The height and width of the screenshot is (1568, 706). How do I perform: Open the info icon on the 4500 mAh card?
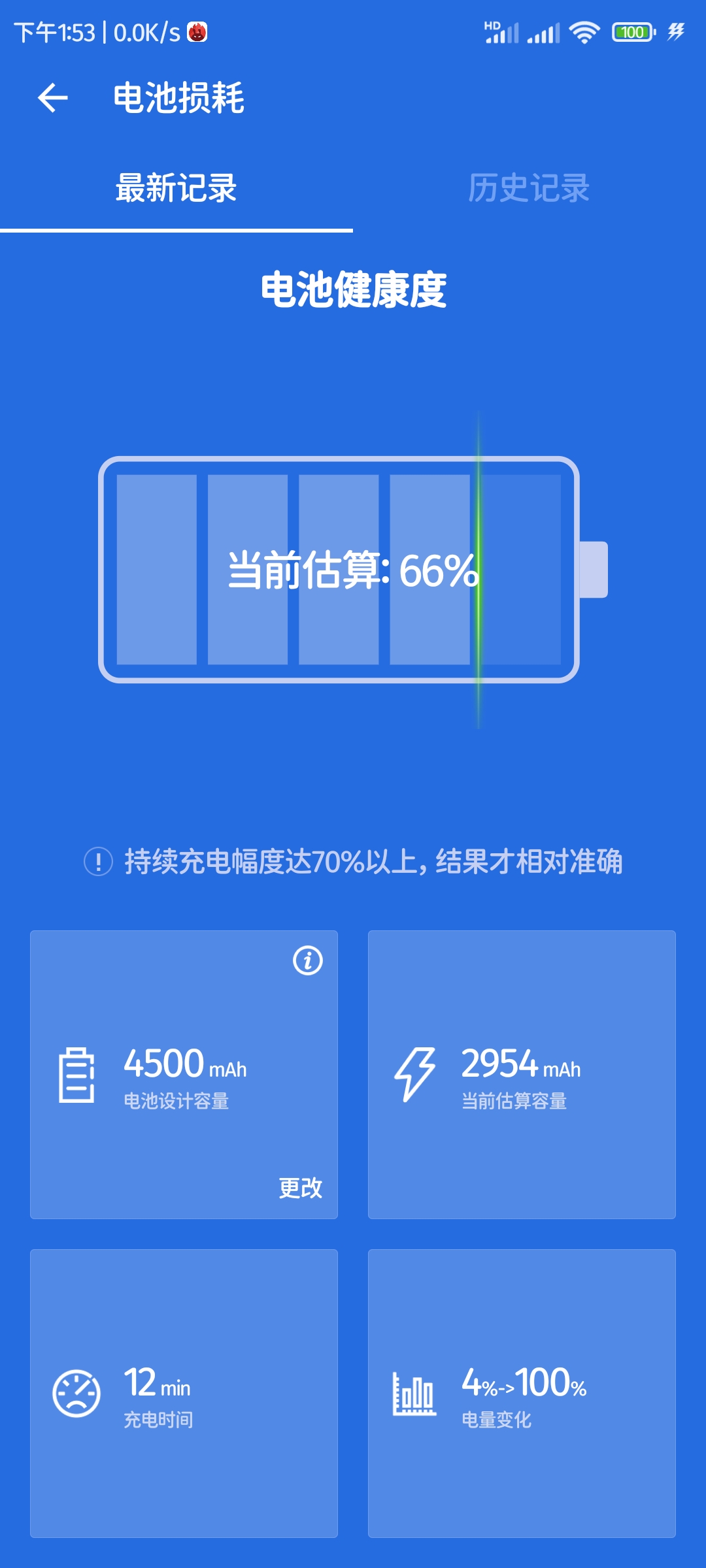308,960
